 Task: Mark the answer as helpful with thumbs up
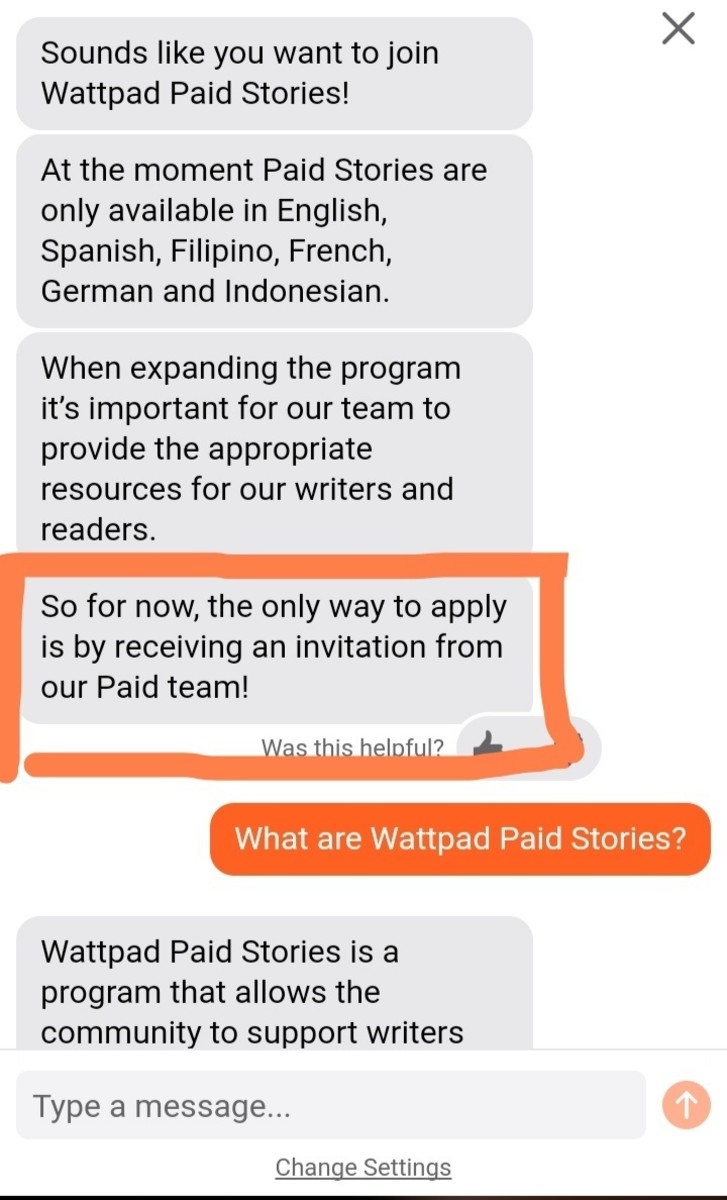(x=487, y=744)
